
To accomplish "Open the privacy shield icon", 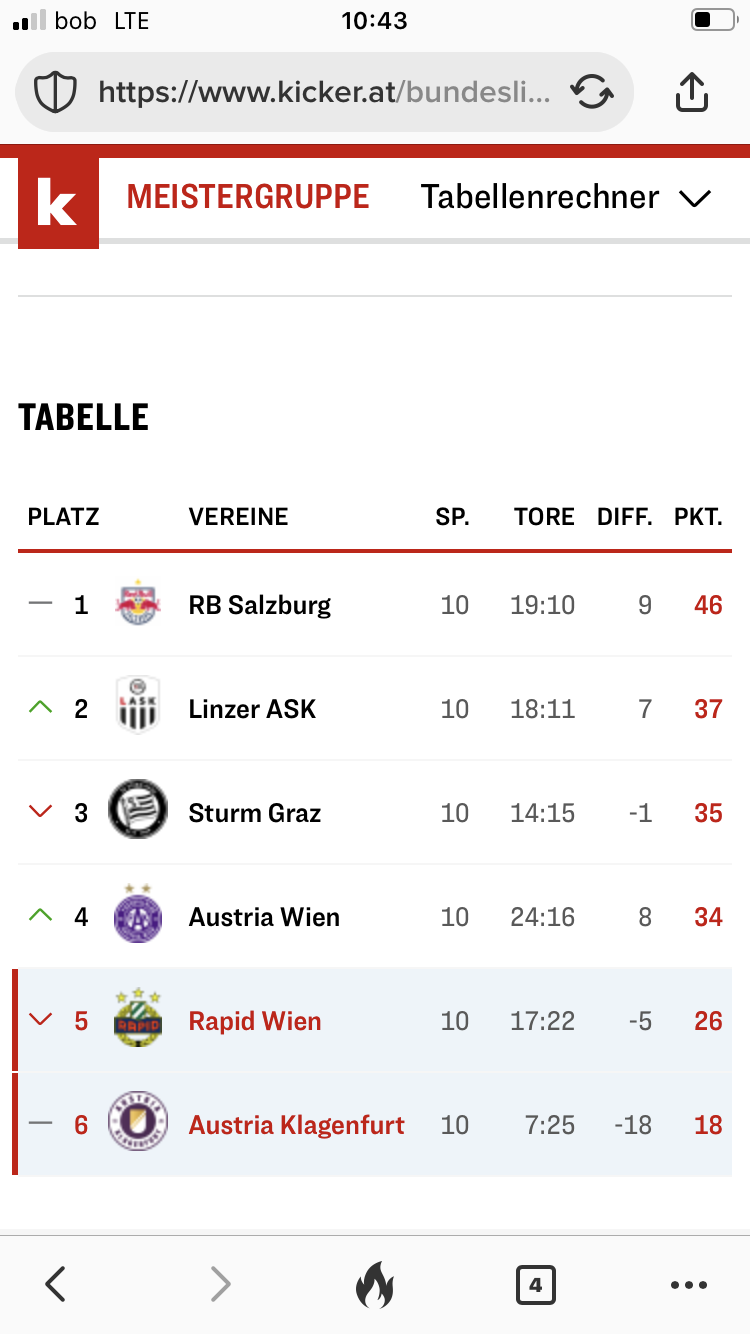I will pos(56,93).
